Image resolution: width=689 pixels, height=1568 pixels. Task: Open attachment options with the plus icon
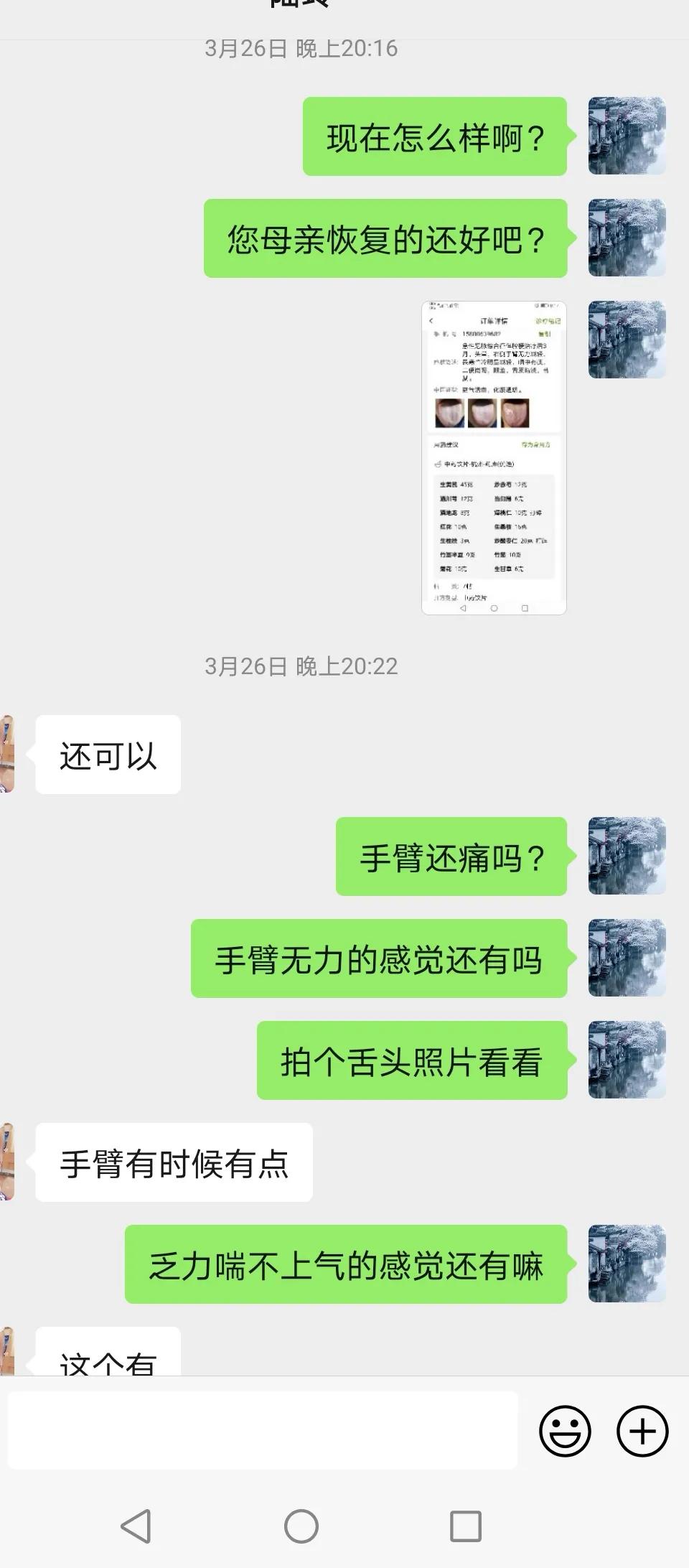(641, 1430)
